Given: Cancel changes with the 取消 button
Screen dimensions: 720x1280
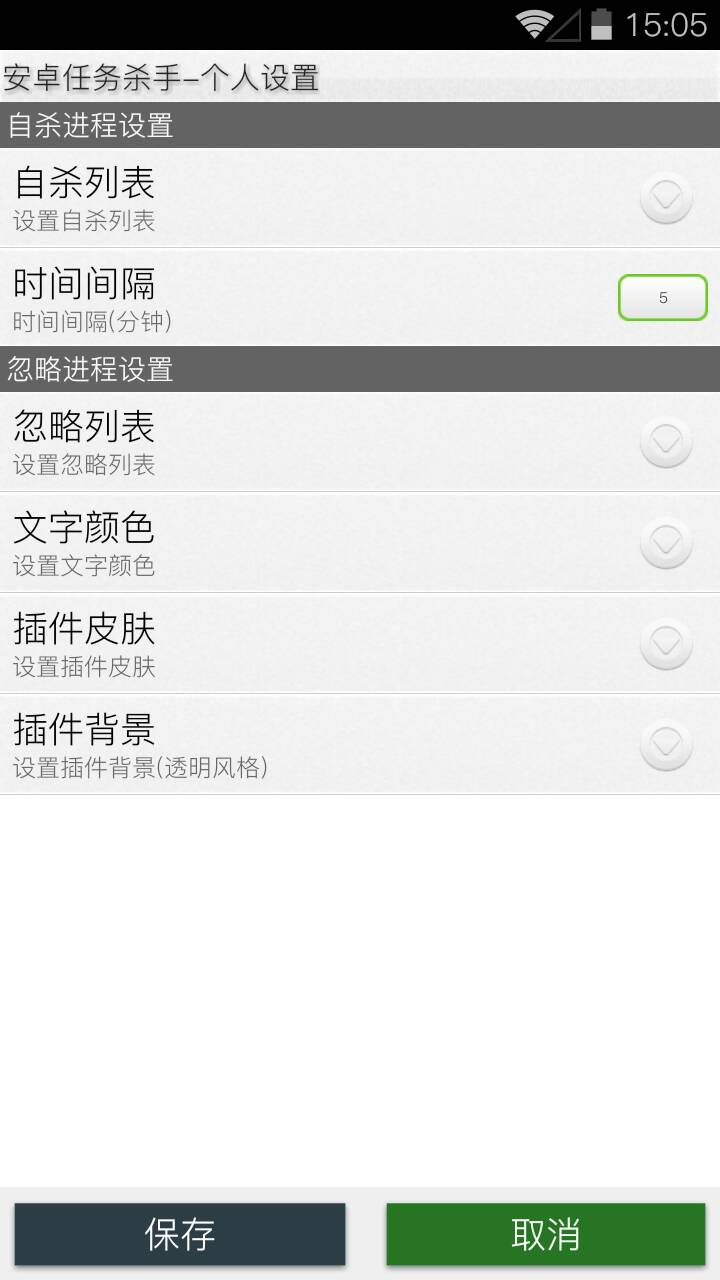Looking at the screenshot, I should click(x=546, y=1234).
